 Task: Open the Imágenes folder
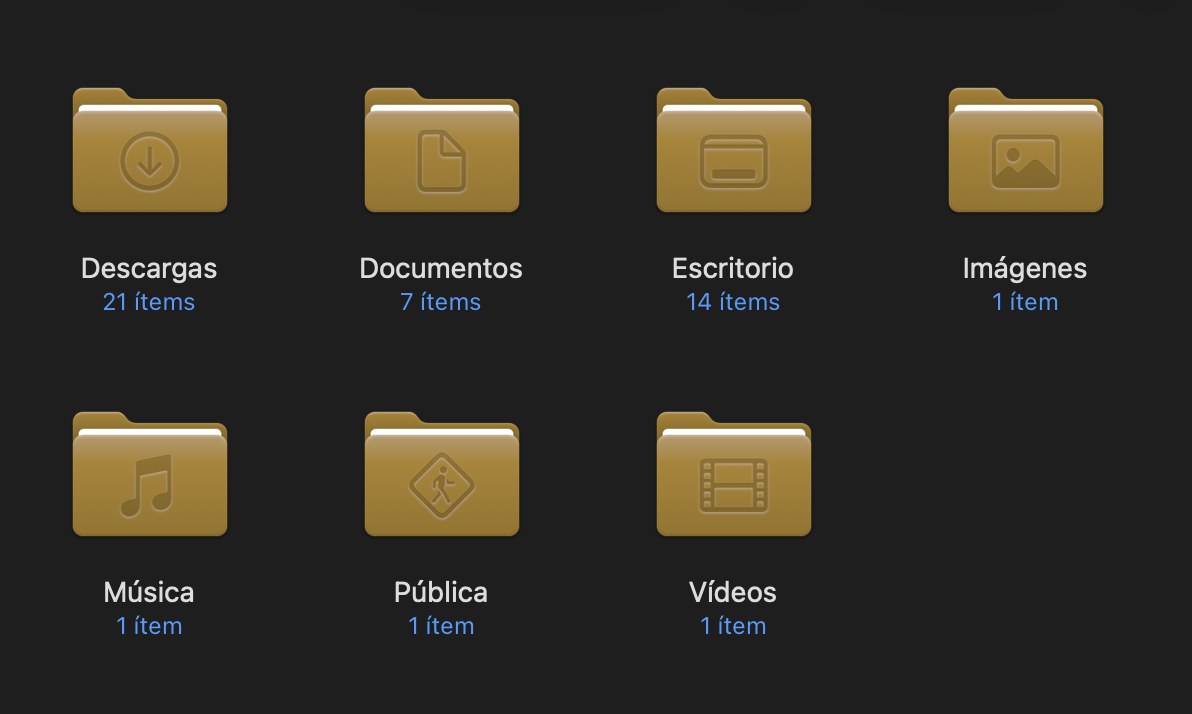1026,151
